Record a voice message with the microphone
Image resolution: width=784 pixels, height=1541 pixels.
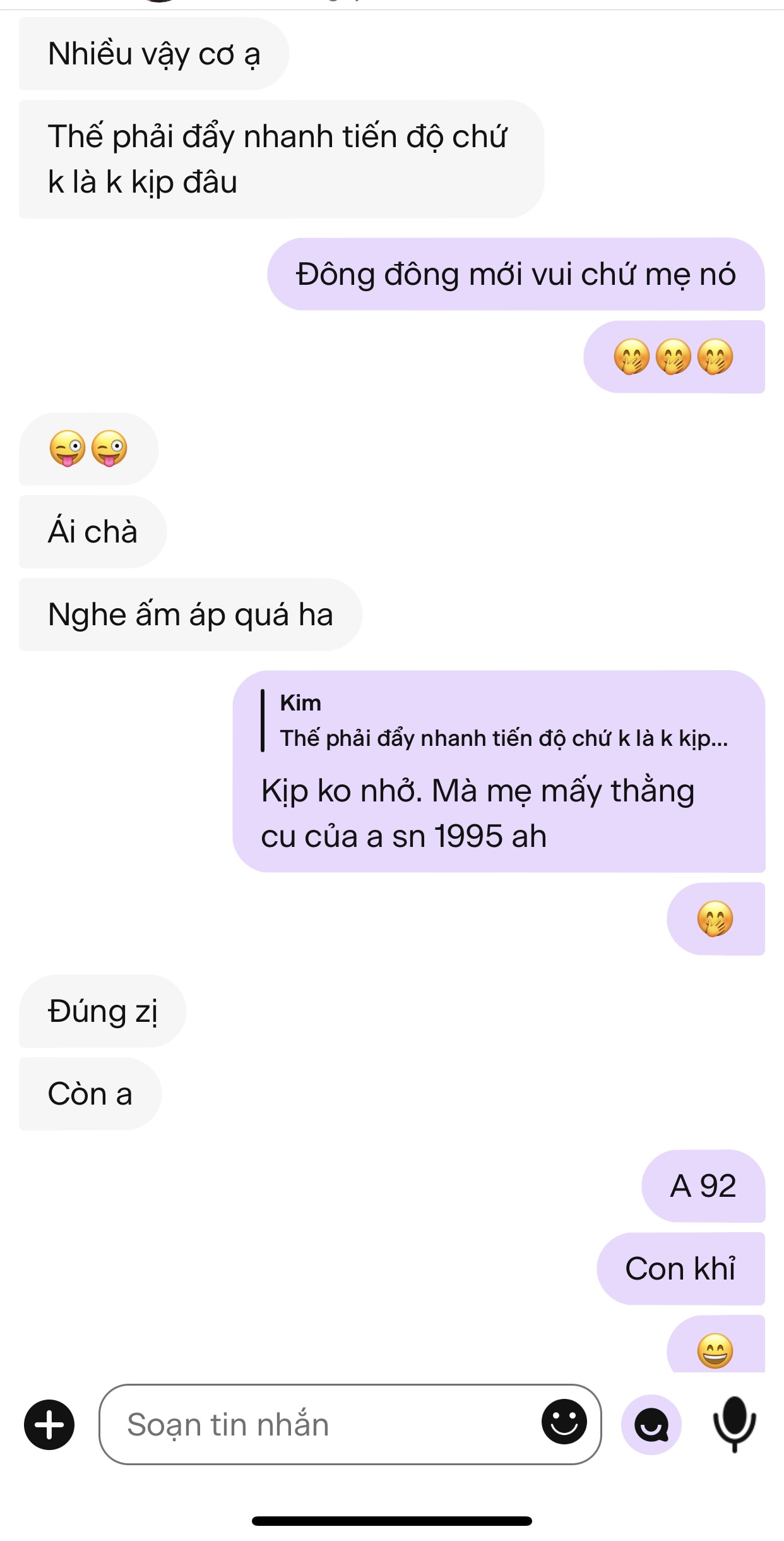[734, 1424]
